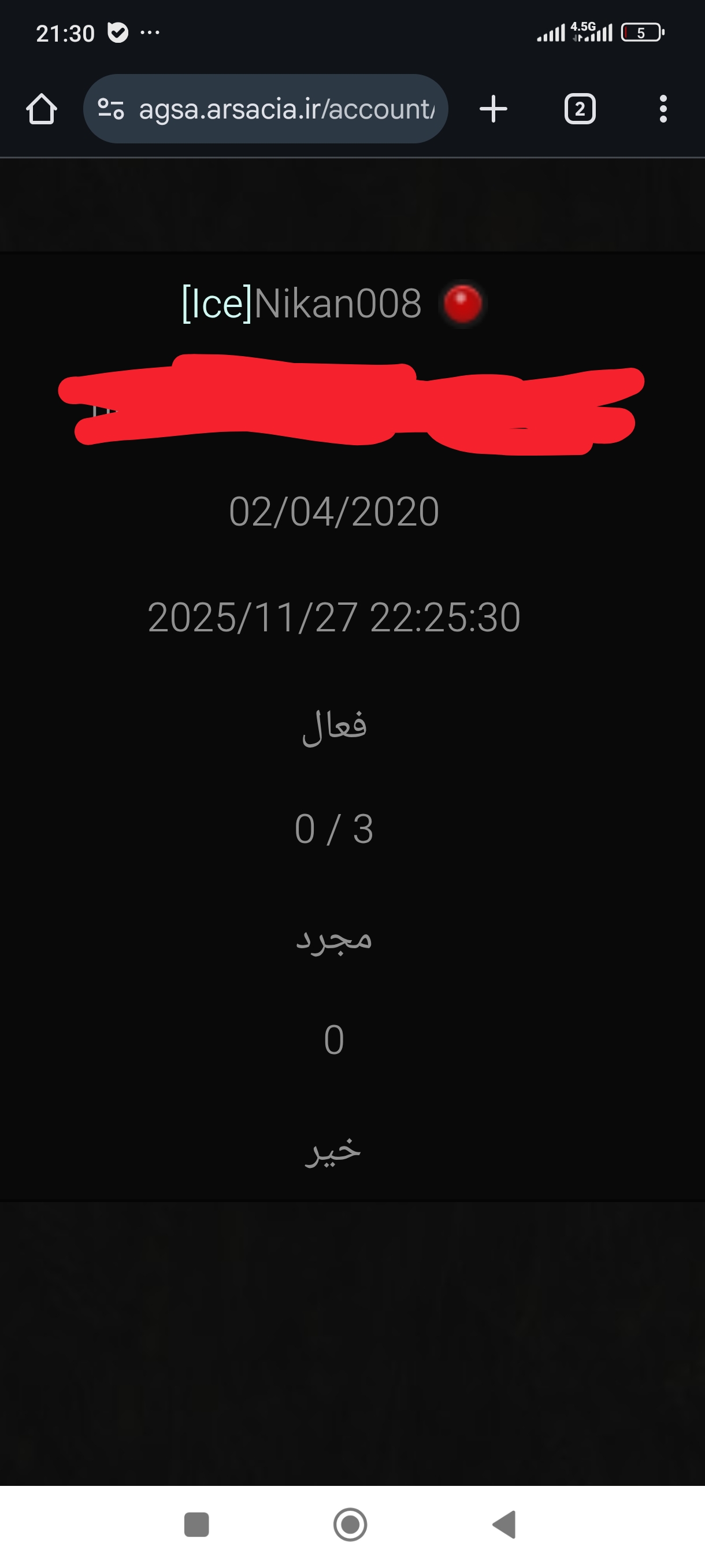This screenshot has width=705, height=1568.
Task: Open the tab switcher showing 2 tabs
Action: (579, 109)
